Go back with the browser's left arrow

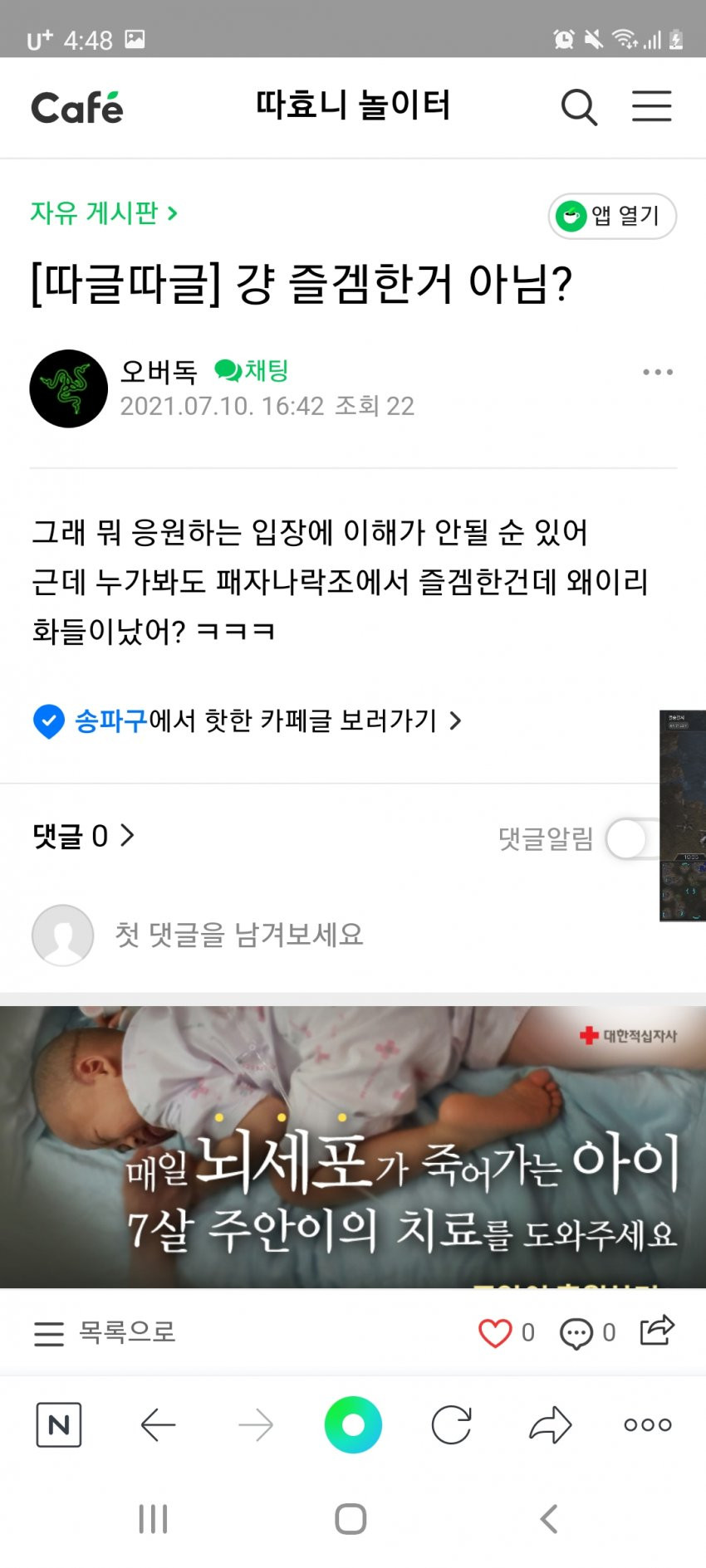158,1425
